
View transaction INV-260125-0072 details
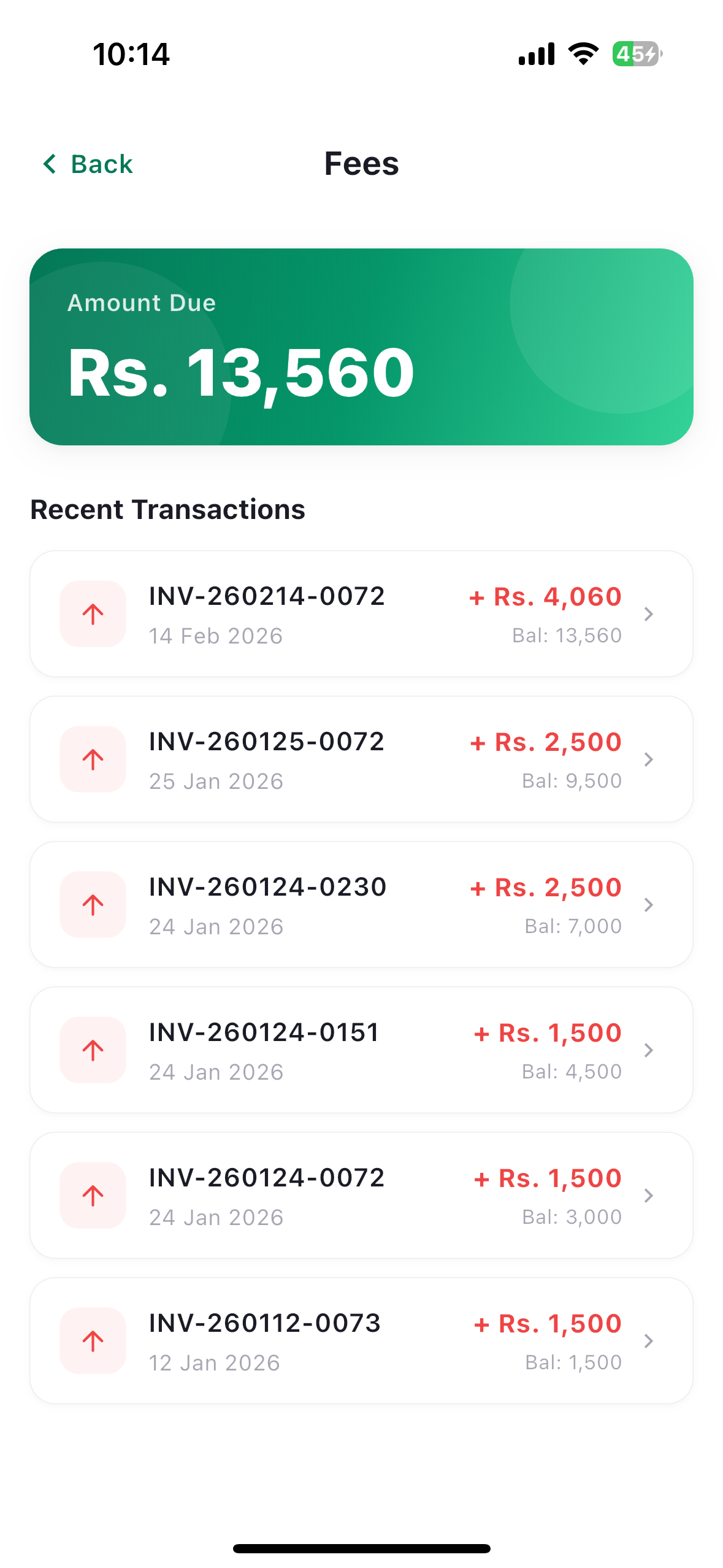point(361,759)
